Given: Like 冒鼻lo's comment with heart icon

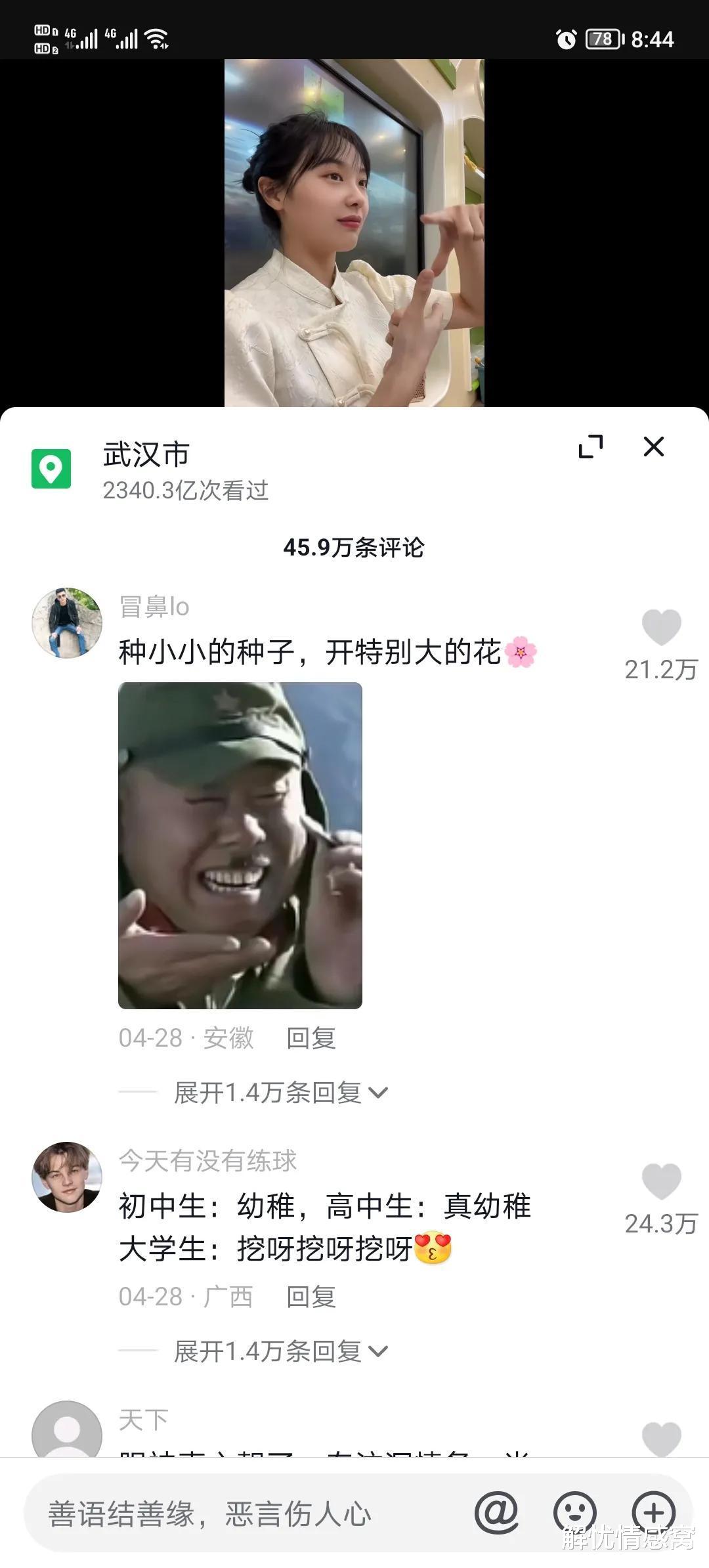Looking at the screenshot, I should (662, 627).
